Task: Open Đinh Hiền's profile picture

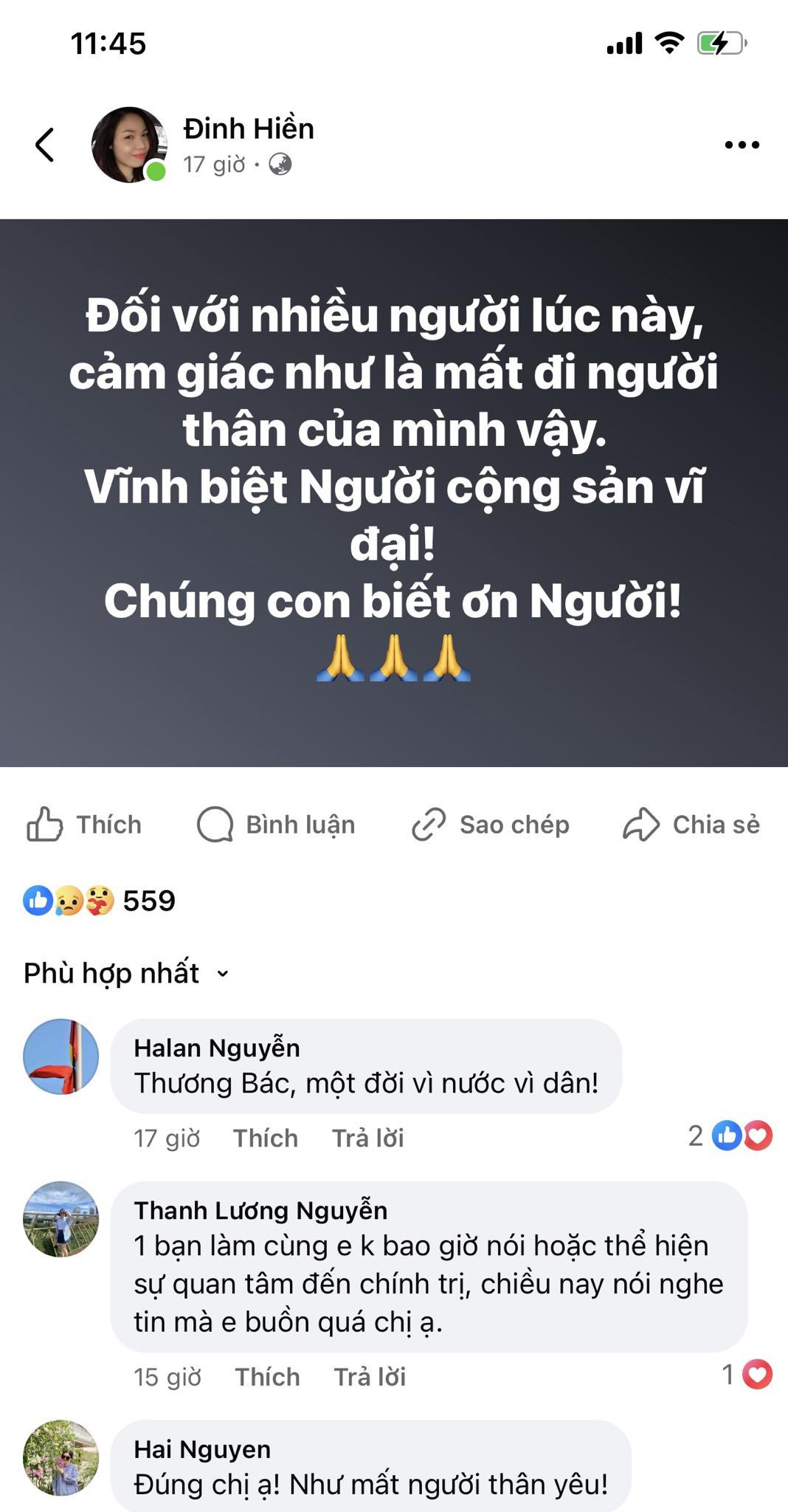Action: pyautogui.click(x=128, y=145)
